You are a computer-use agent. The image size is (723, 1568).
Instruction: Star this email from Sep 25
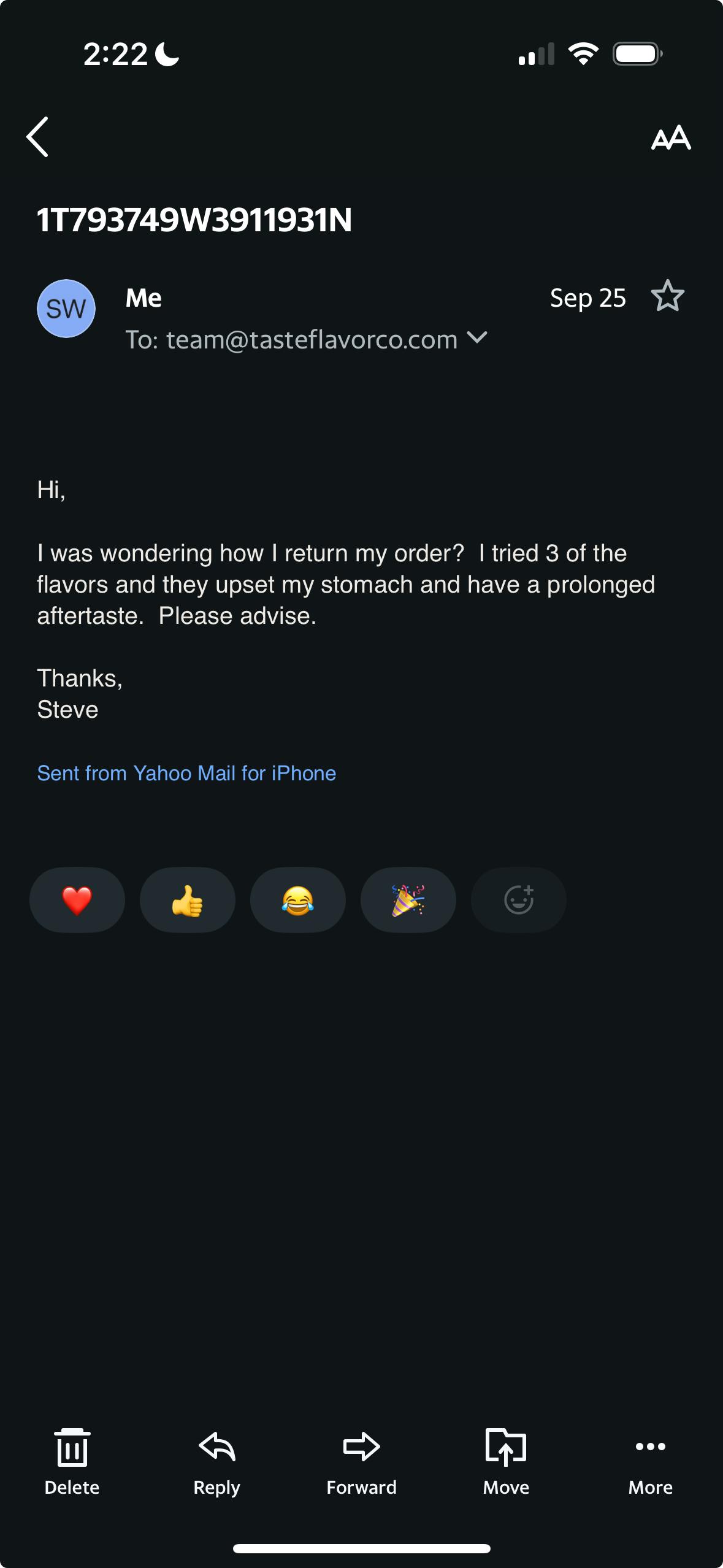pyautogui.click(x=667, y=296)
